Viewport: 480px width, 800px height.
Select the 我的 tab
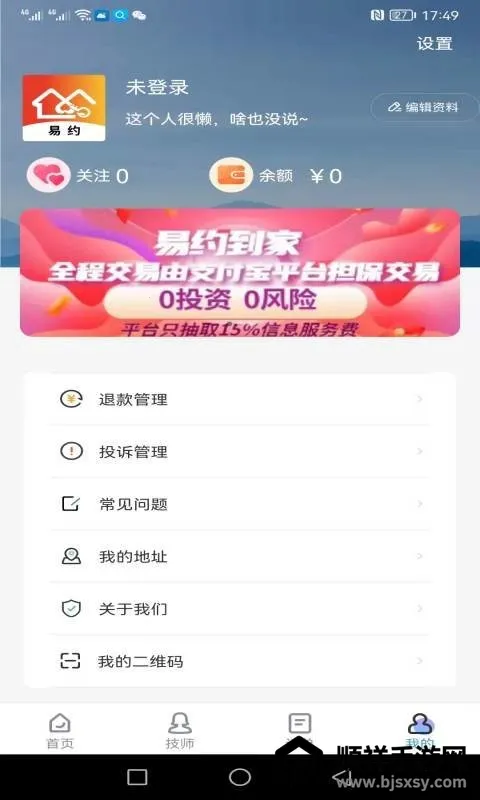pyautogui.click(x=420, y=731)
